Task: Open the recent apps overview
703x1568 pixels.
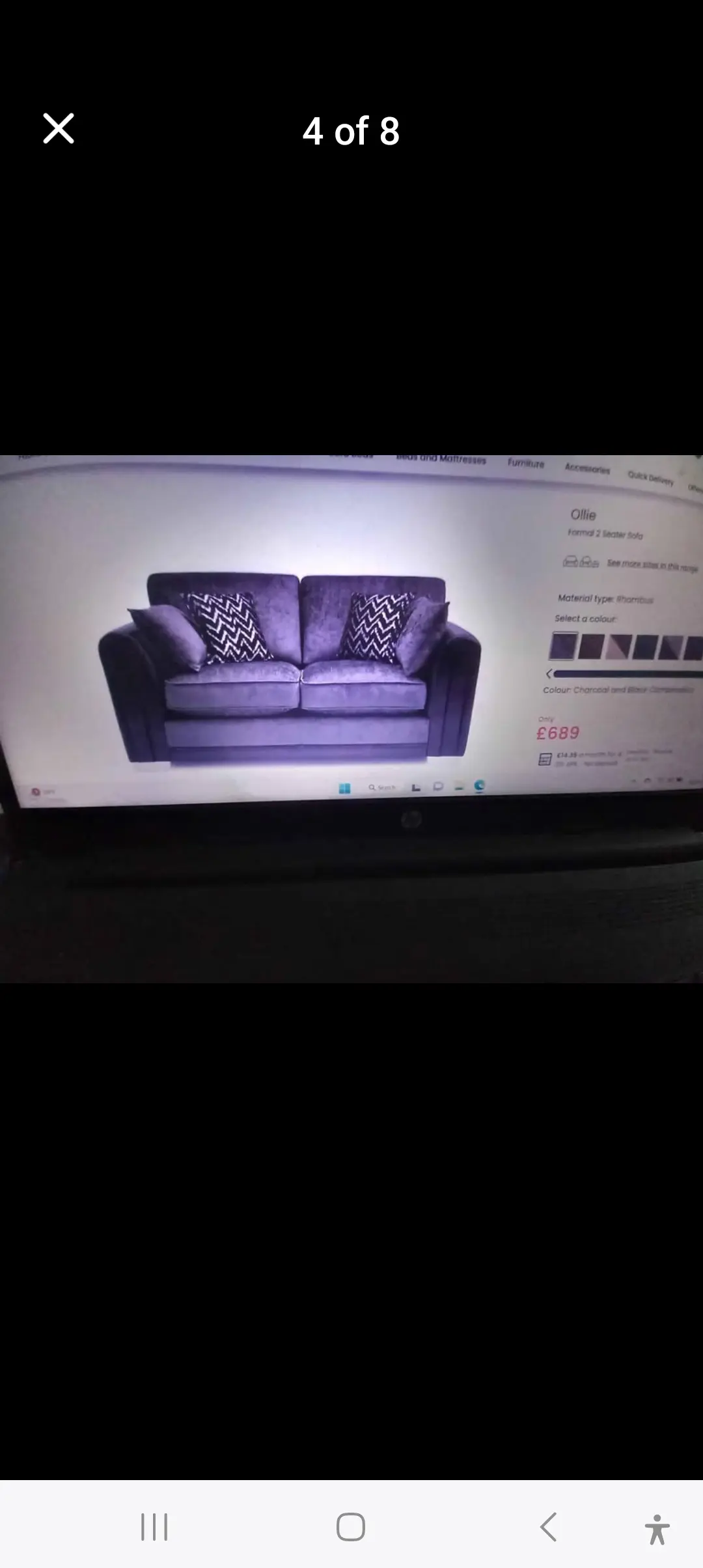Action: tap(154, 1526)
